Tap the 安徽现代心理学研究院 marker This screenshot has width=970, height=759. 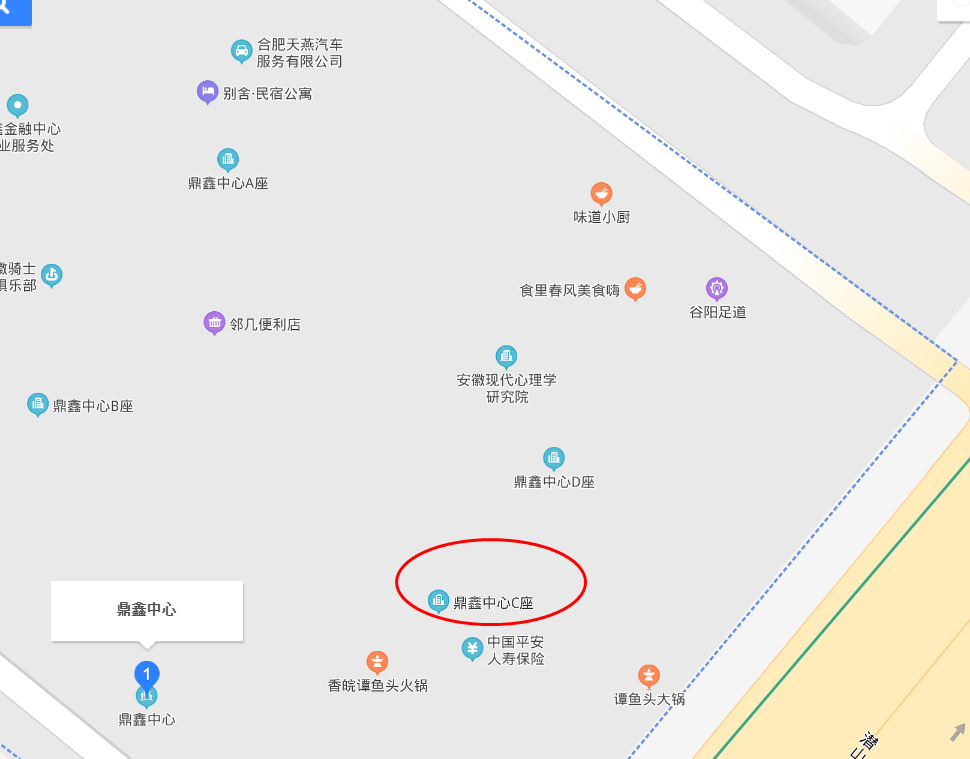pos(506,356)
